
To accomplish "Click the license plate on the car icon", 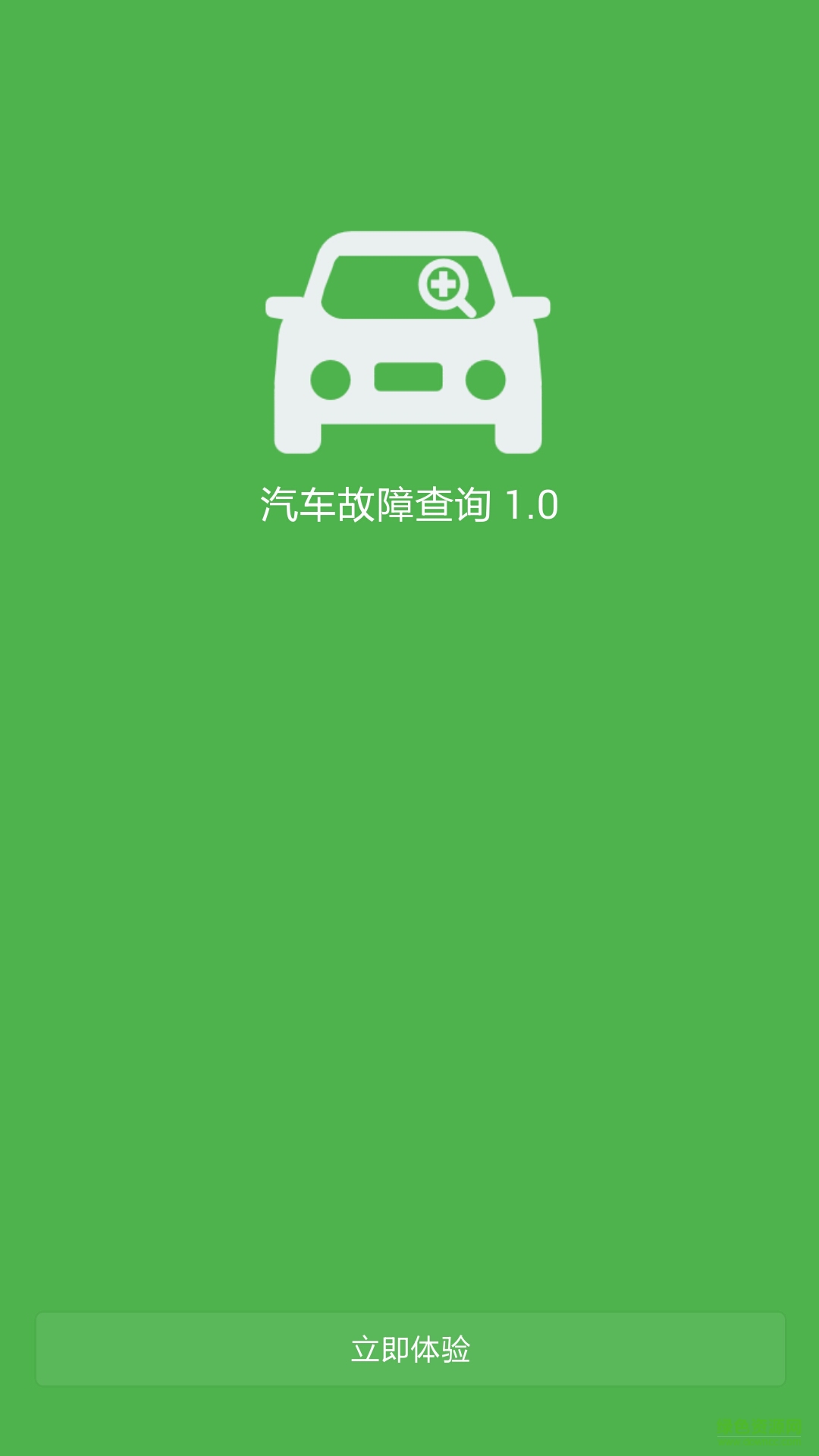I will pyautogui.click(x=408, y=378).
